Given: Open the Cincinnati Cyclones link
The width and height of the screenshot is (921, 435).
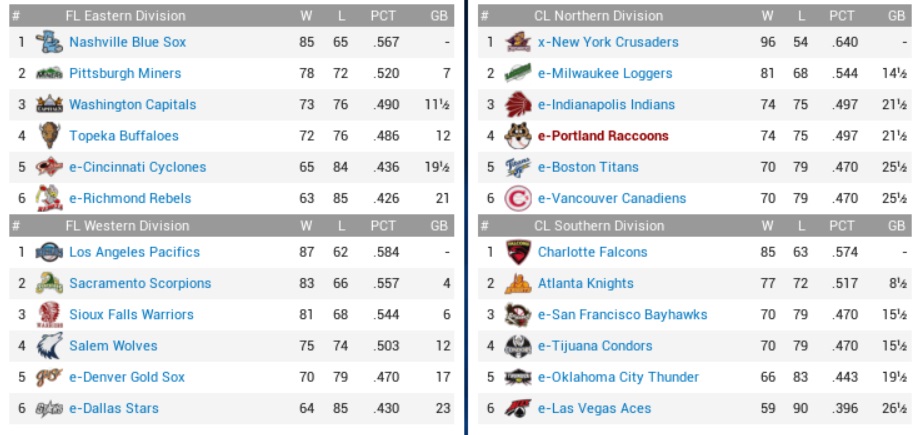Looking at the screenshot, I should pyautogui.click(x=137, y=167).
